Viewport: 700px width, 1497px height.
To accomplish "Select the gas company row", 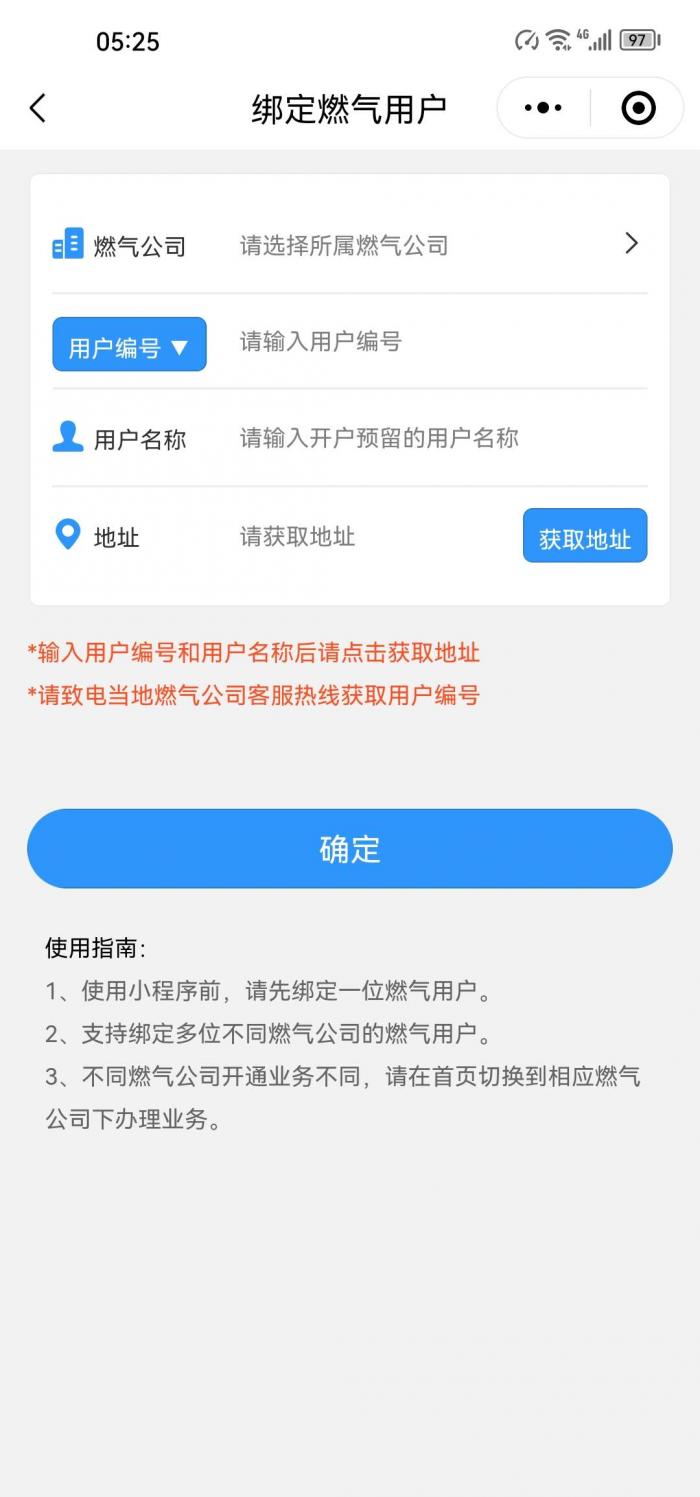I will [350, 245].
